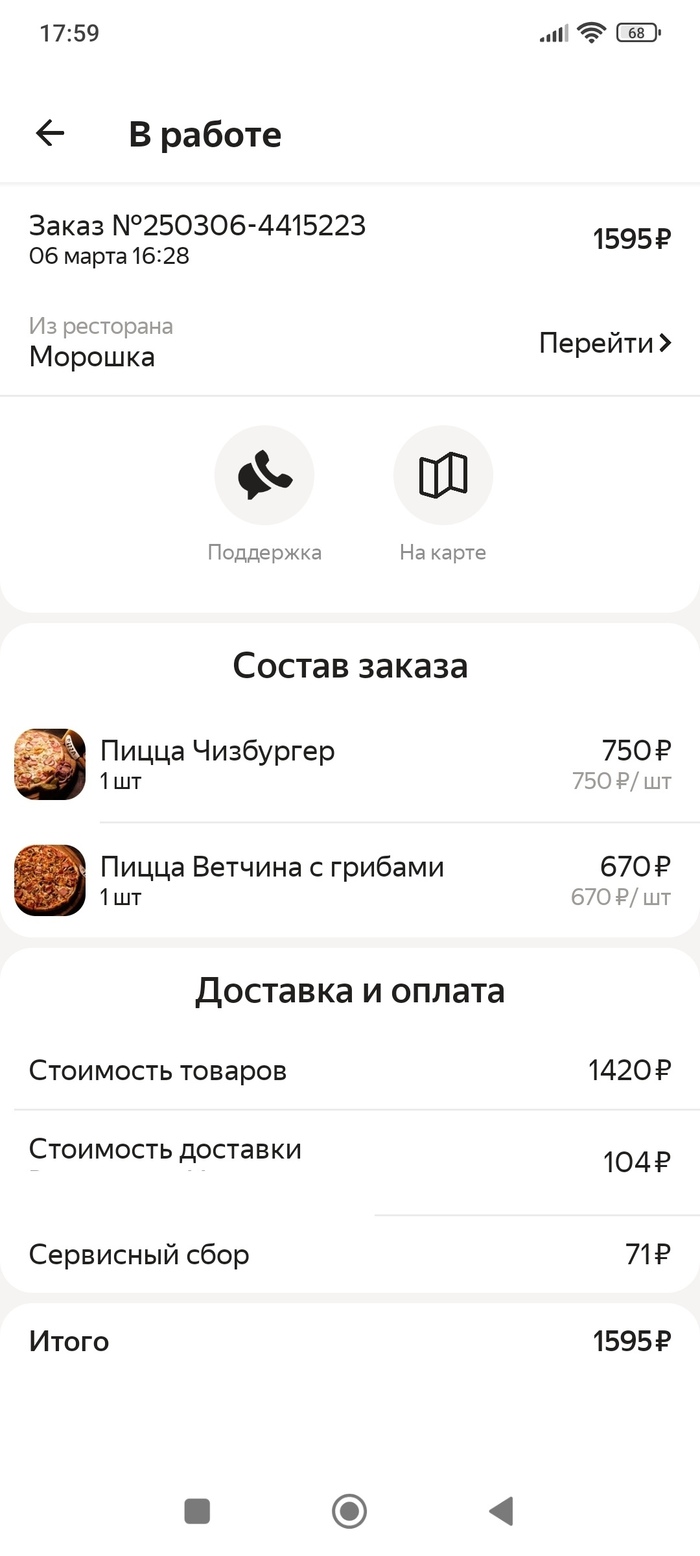
Task: Open recent apps with the square button
Action: click(x=197, y=1510)
